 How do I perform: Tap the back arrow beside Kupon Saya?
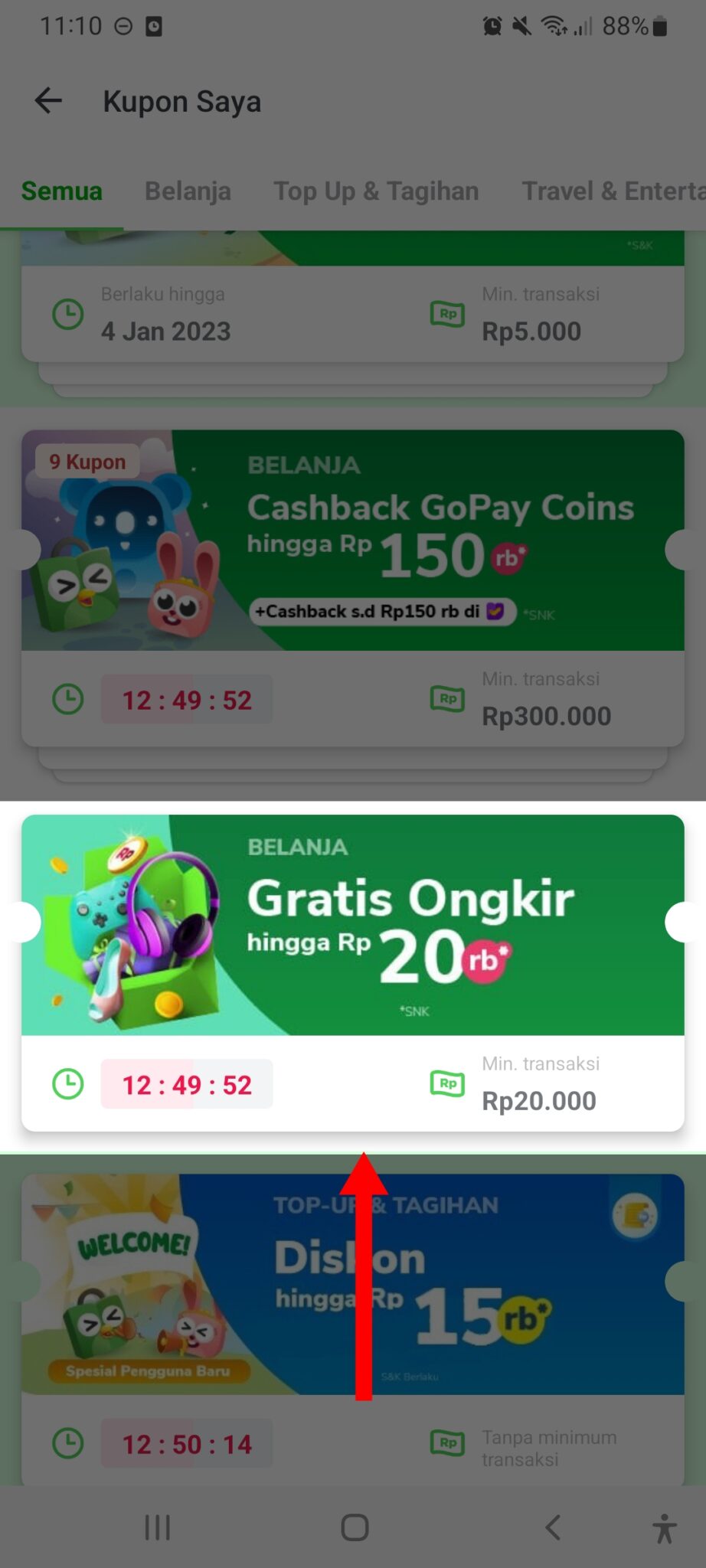tap(47, 100)
